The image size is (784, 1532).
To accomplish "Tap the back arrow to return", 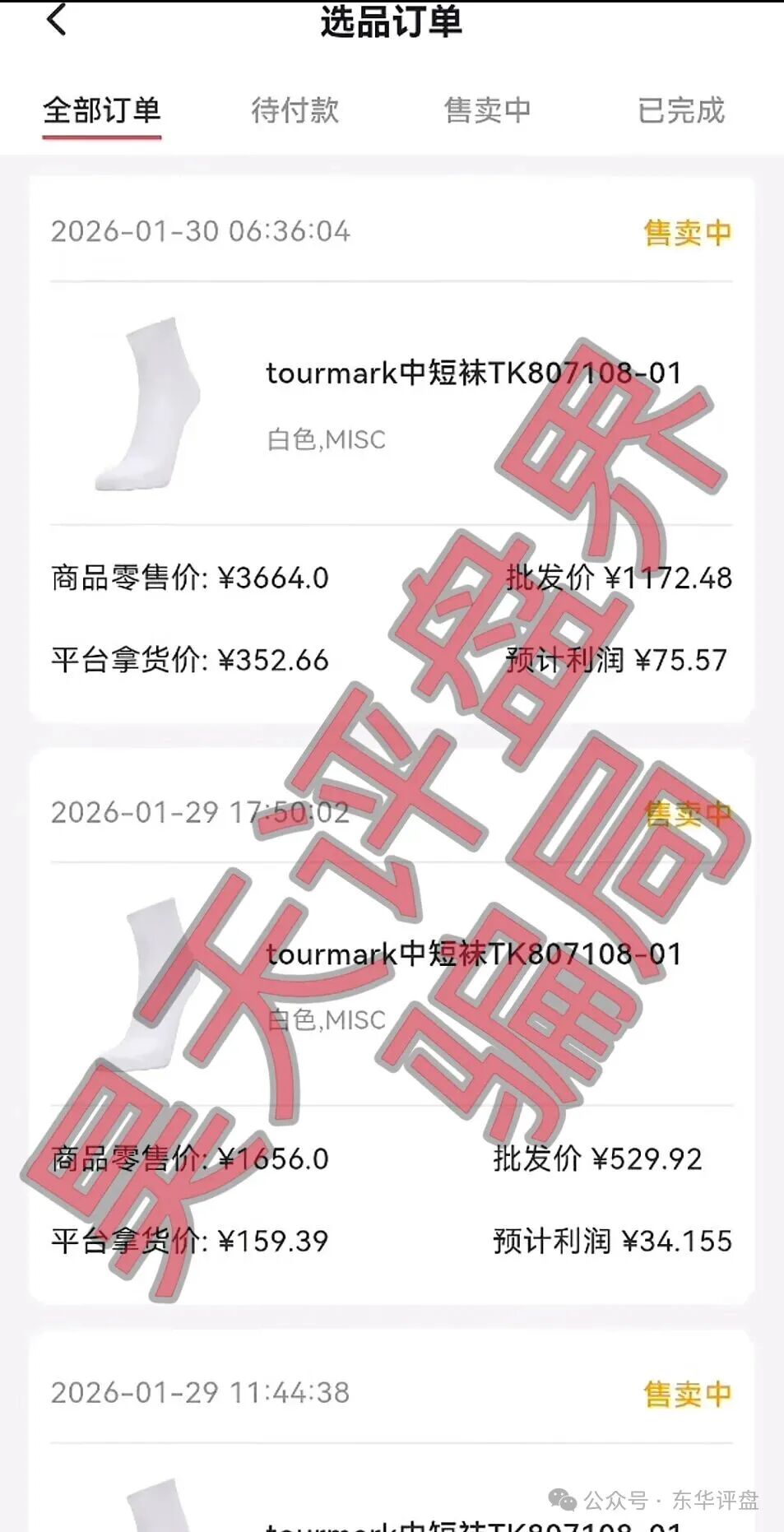I will (x=54, y=21).
